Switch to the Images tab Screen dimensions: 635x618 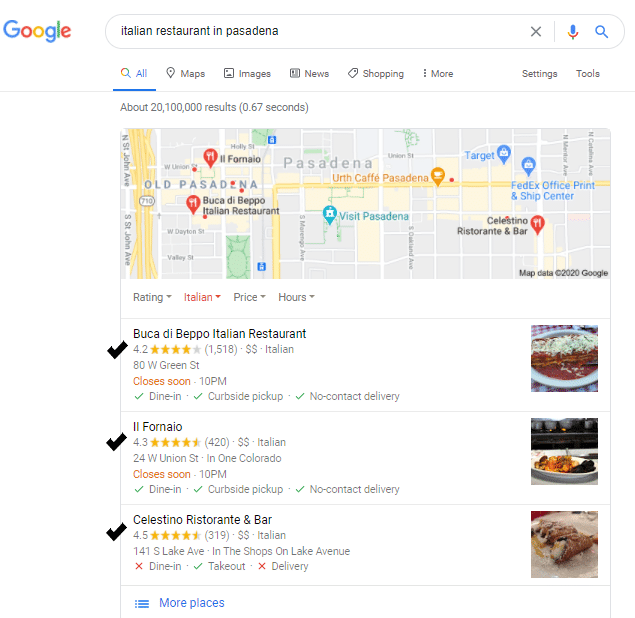pos(247,74)
